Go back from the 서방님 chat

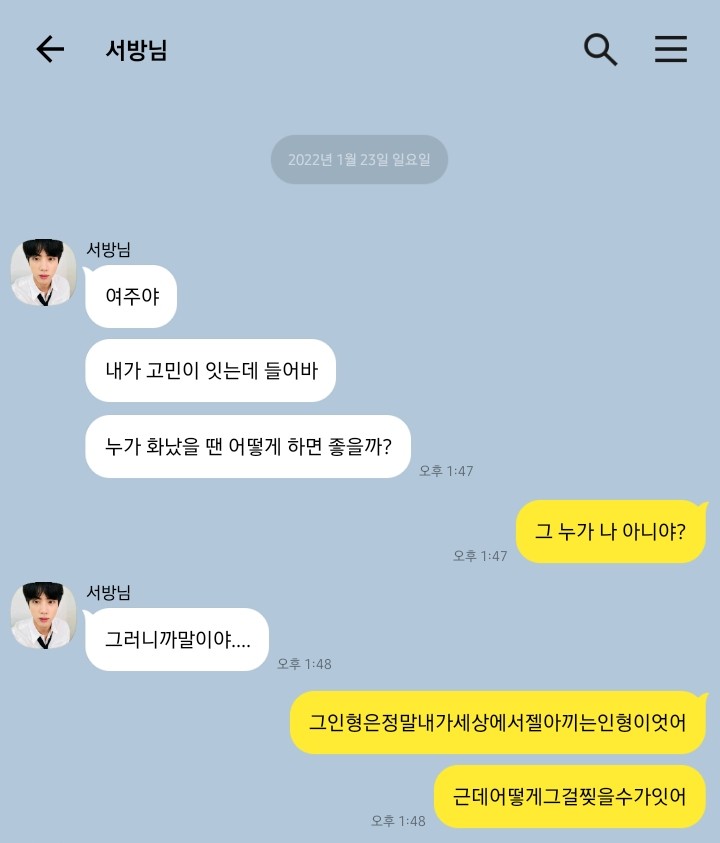[50, 50]
